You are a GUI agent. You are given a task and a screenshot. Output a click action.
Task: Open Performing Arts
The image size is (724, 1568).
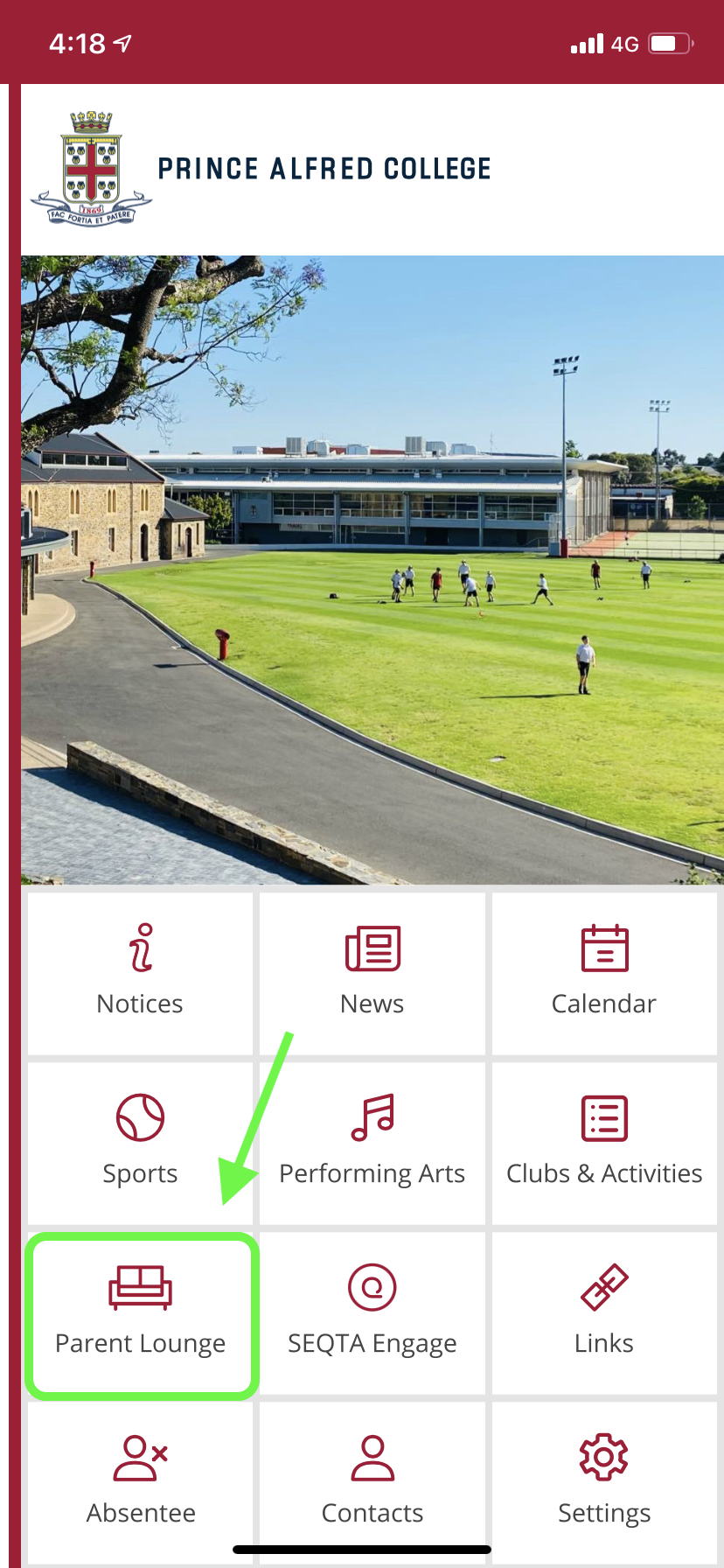[372, 1142]
